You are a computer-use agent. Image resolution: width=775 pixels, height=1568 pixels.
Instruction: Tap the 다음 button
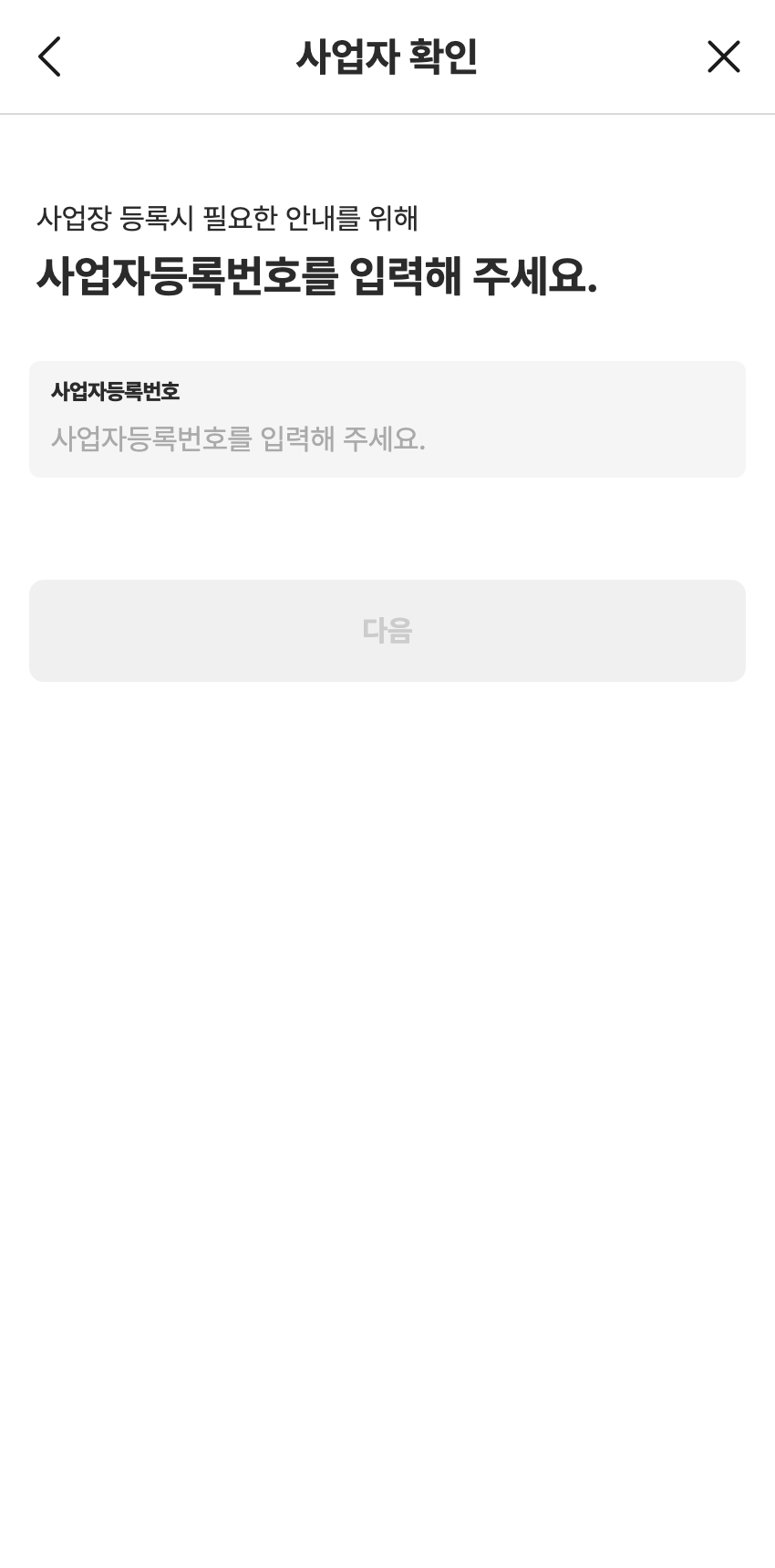click(387, 630)
